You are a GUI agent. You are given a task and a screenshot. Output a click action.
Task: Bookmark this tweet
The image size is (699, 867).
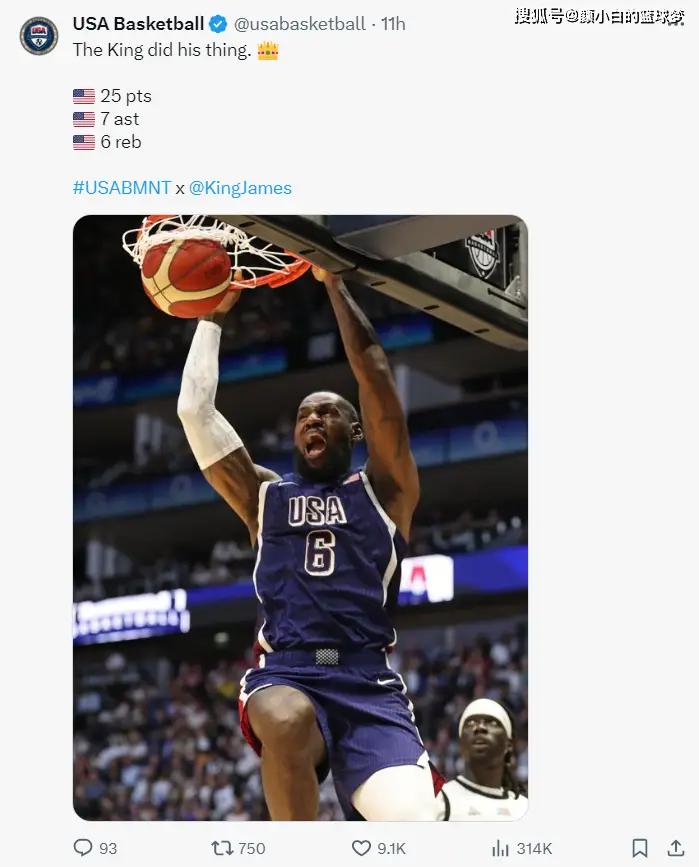coord(640,848)
